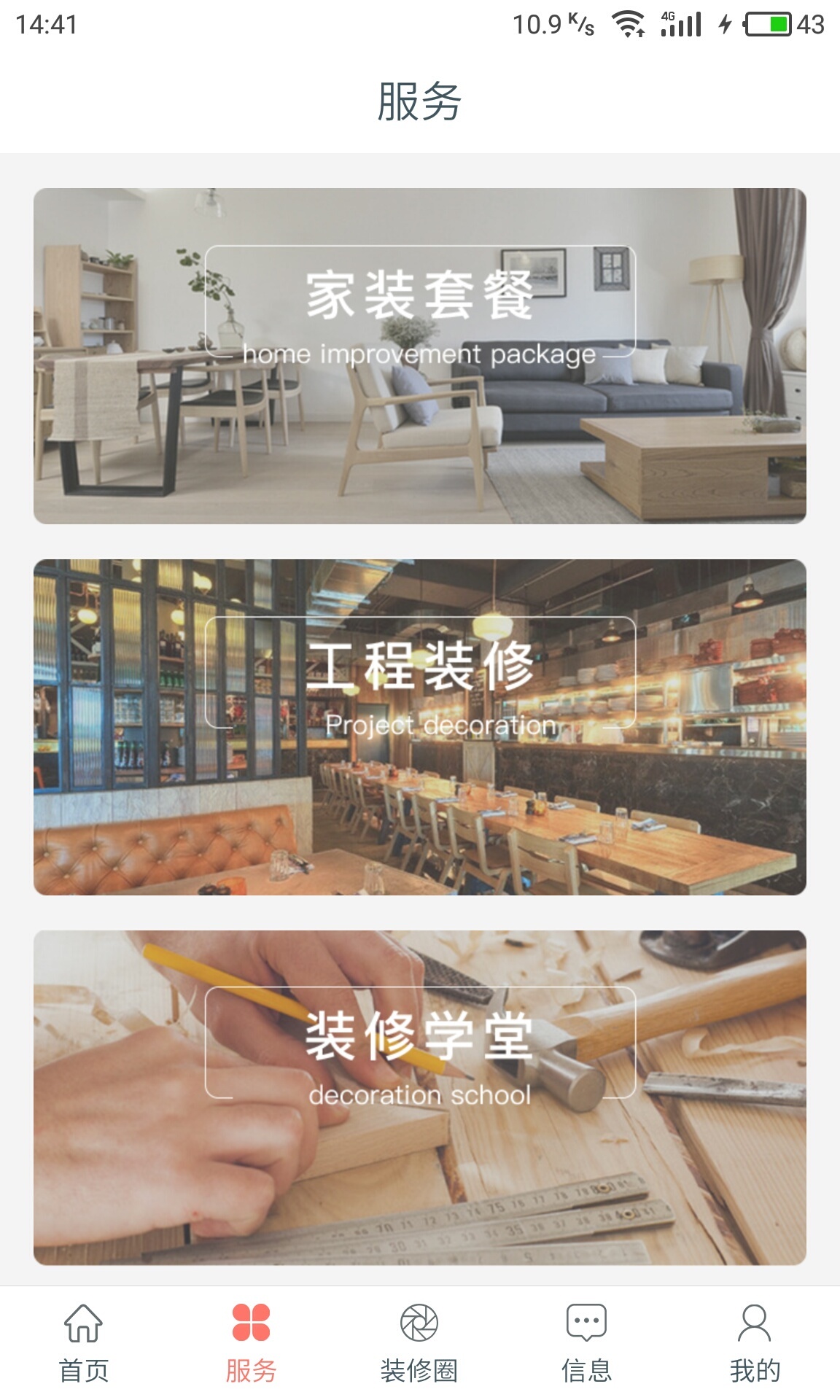This screenshot has height=1400, width=840.
Task: Open the 工程装修 project decoration card
Action: point(420,727)
